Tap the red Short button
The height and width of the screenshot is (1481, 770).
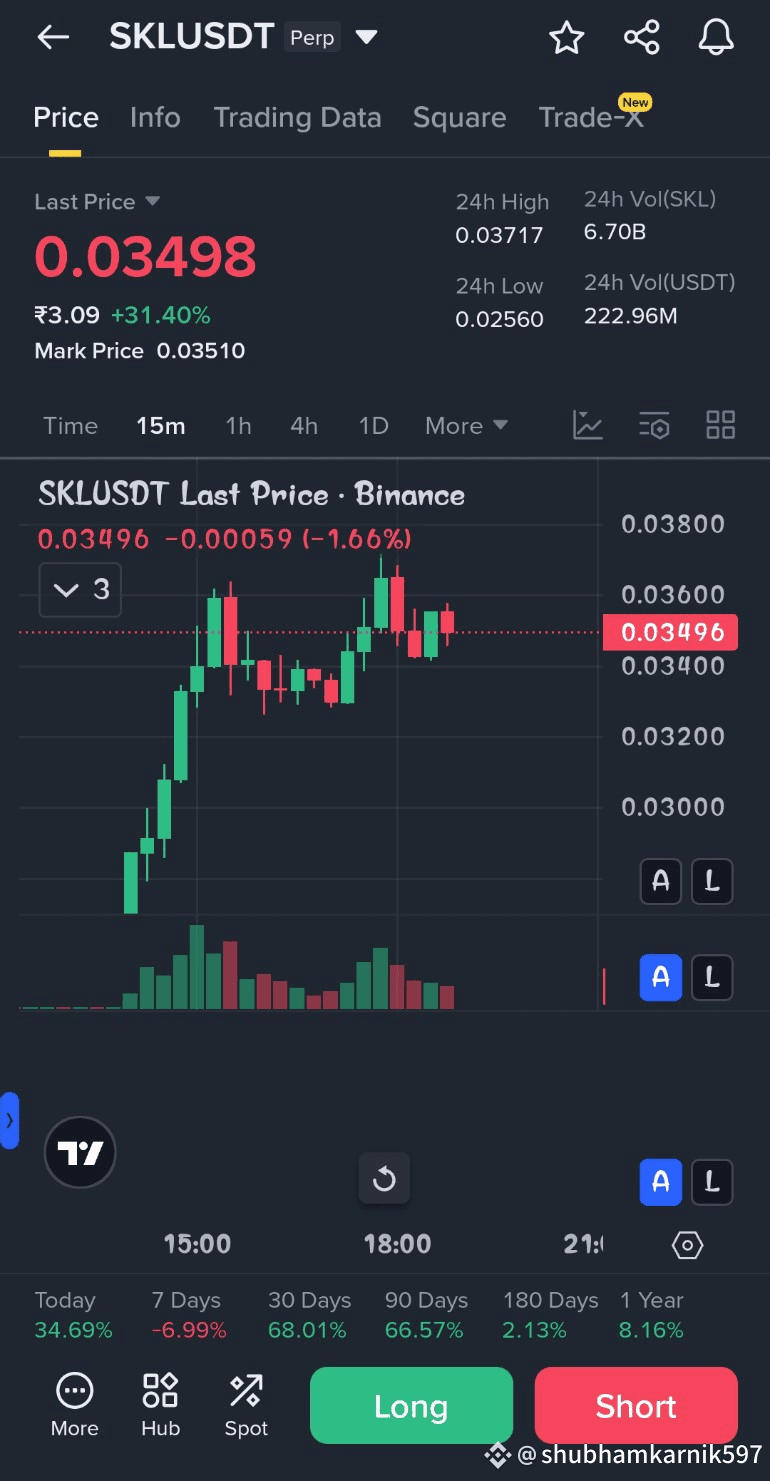(x=636, y=1406)
